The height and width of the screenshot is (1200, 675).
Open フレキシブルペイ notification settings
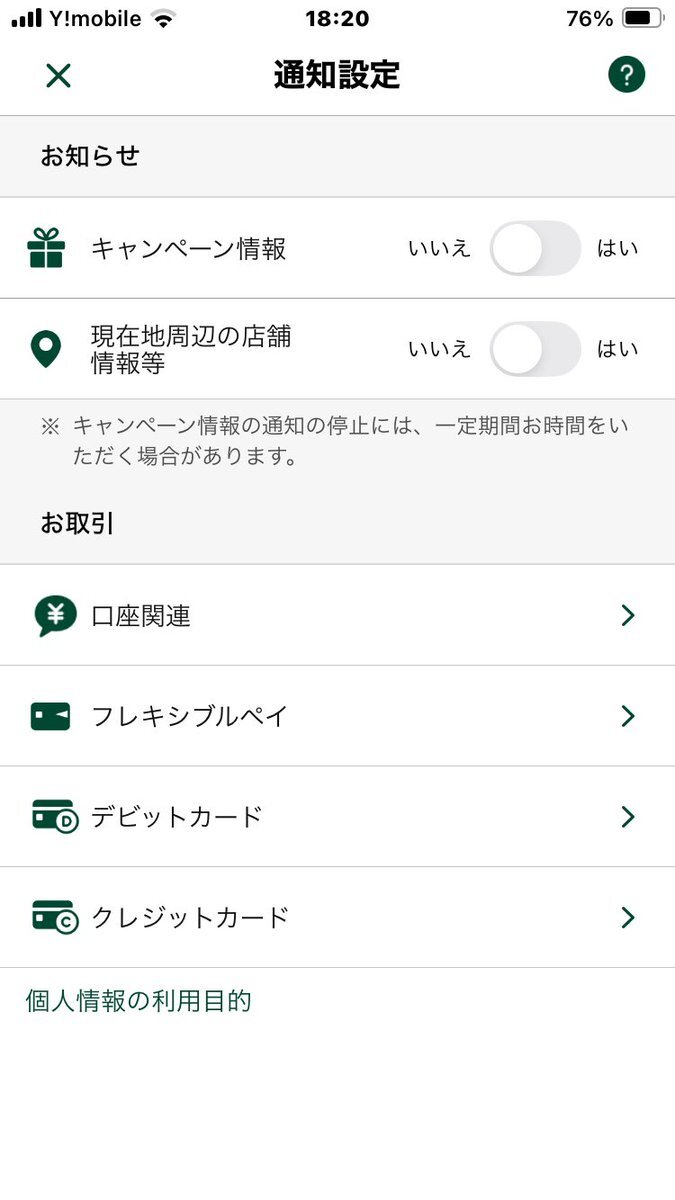337,716
